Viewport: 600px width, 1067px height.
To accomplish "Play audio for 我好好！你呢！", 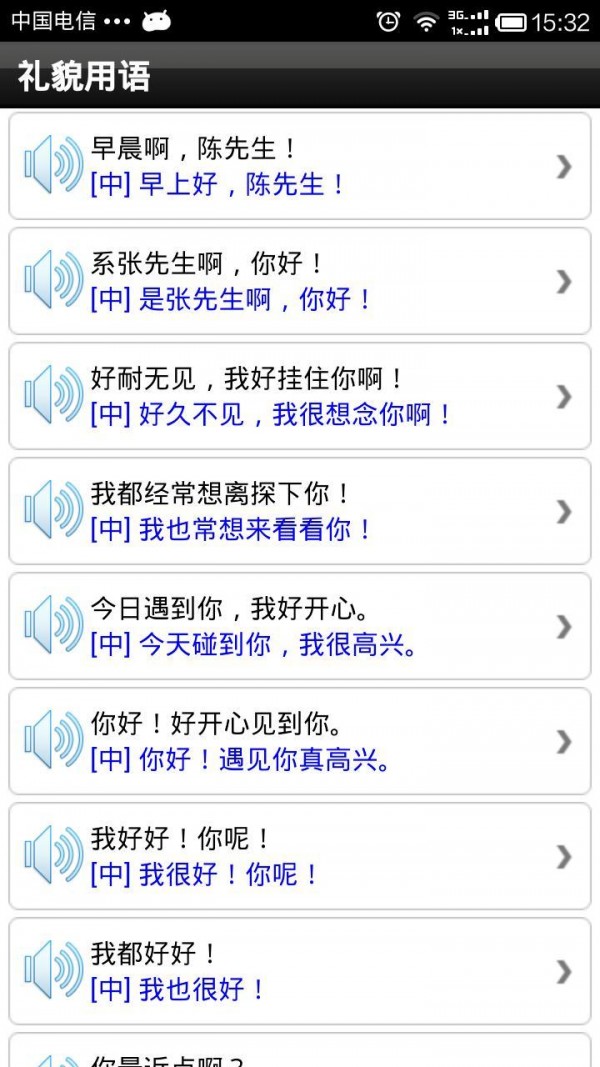I will pyautogui.click(x=53, y=856).
